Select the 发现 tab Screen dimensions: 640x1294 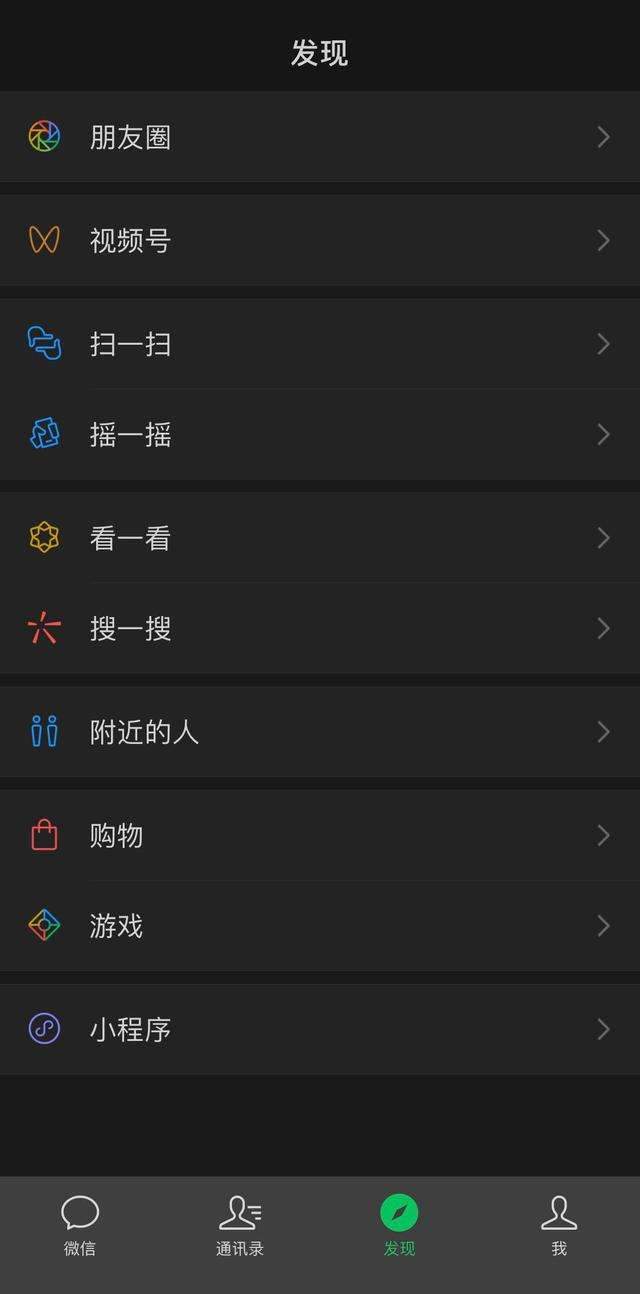(399, 1225)
